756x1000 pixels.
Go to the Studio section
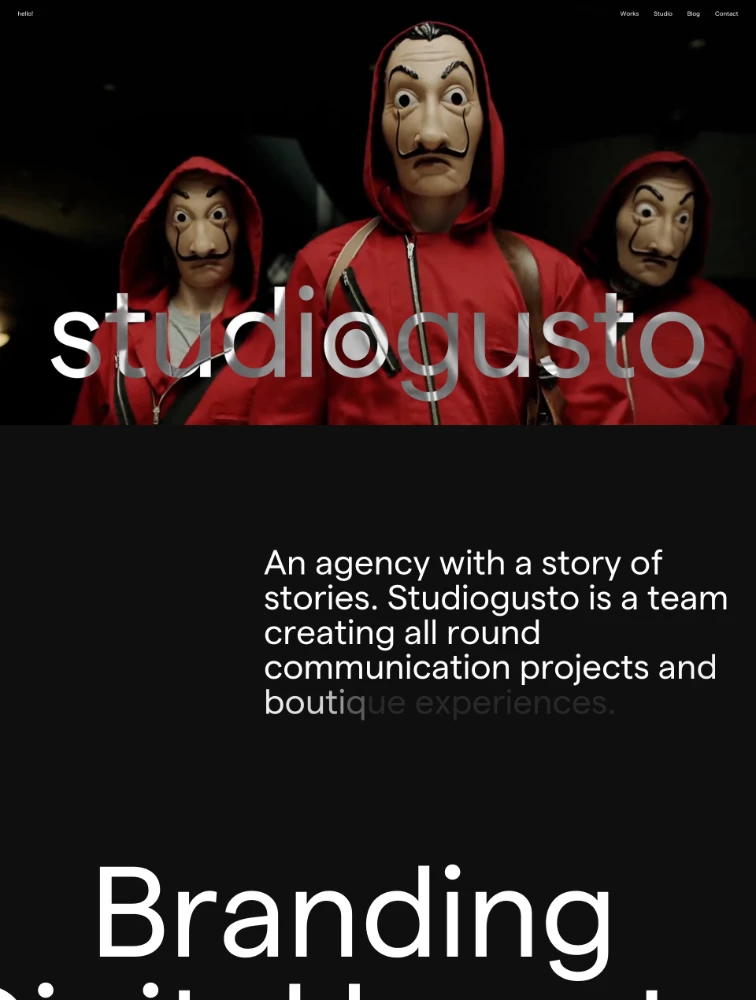(663, 14)
